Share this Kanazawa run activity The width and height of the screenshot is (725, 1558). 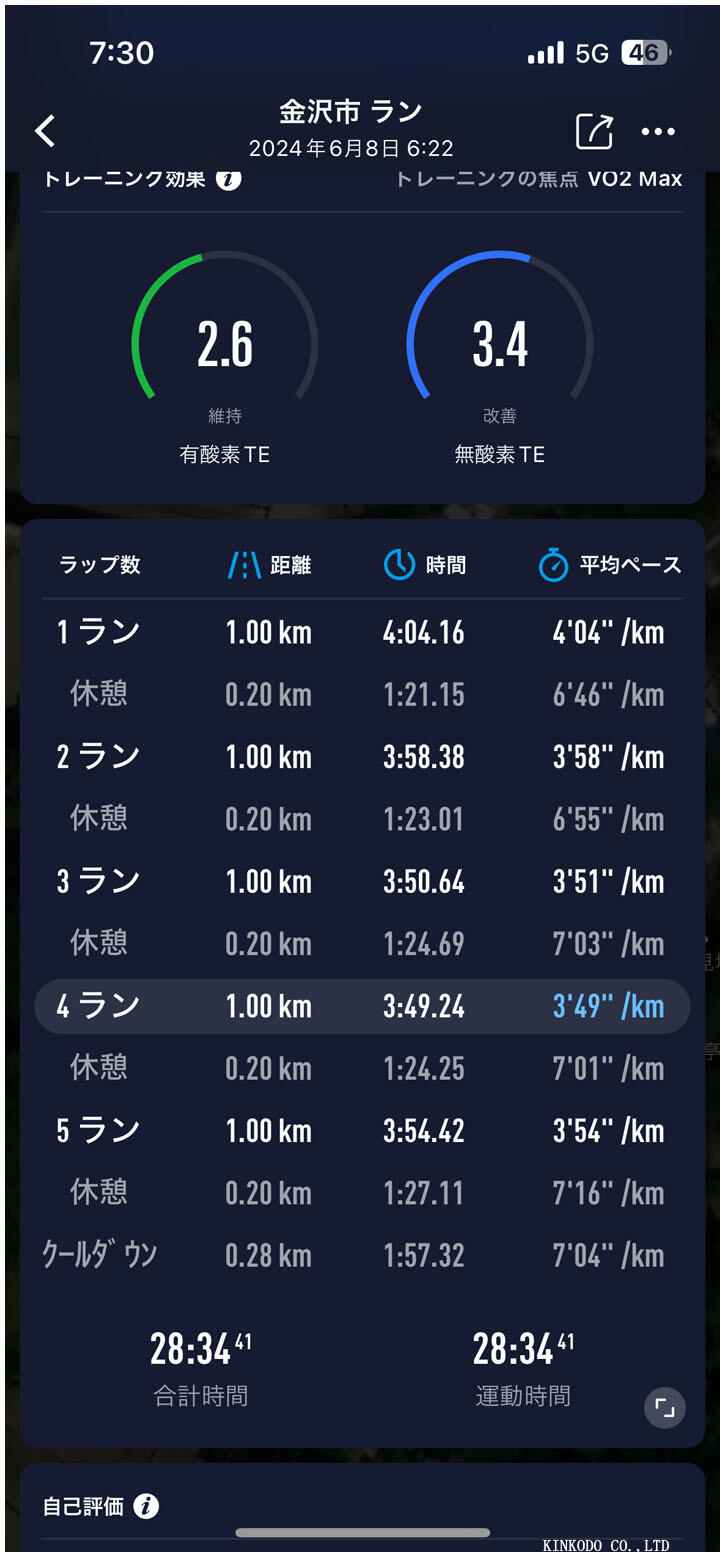(594, 131)
